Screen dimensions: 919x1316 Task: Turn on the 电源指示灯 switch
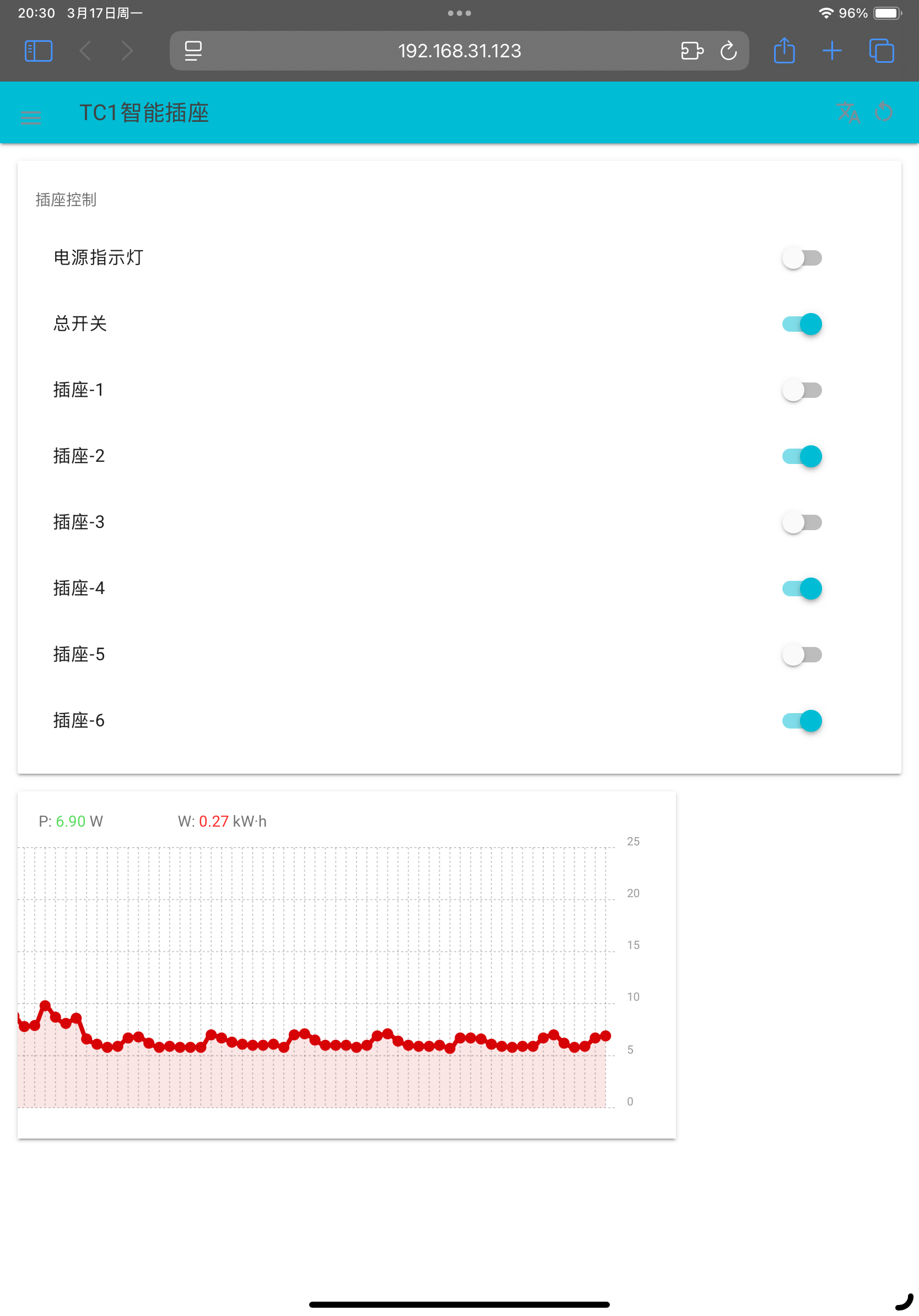click(x=802, y=258)
